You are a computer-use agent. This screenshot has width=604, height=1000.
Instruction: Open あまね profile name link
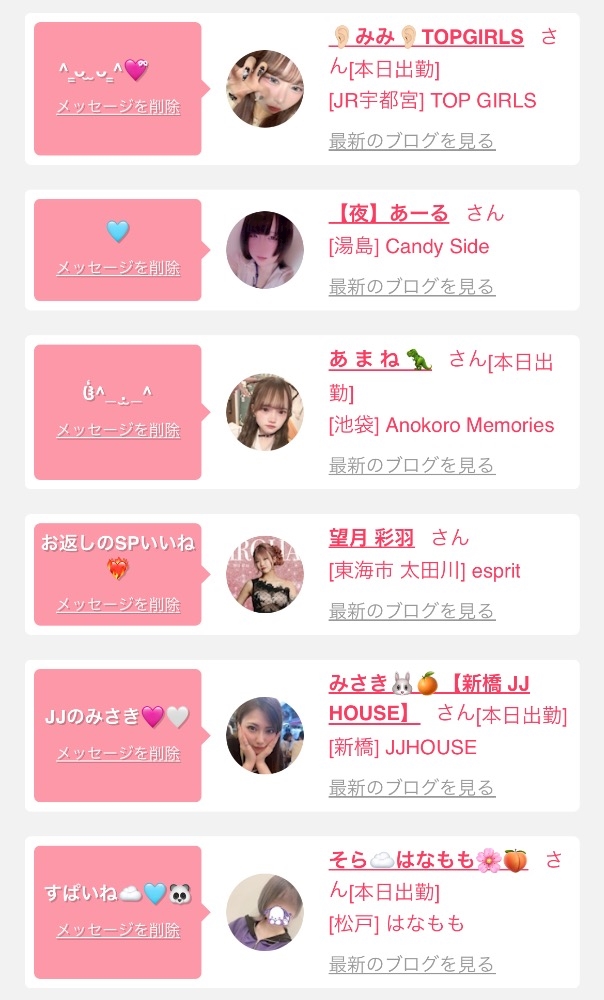tap(380, 359)
